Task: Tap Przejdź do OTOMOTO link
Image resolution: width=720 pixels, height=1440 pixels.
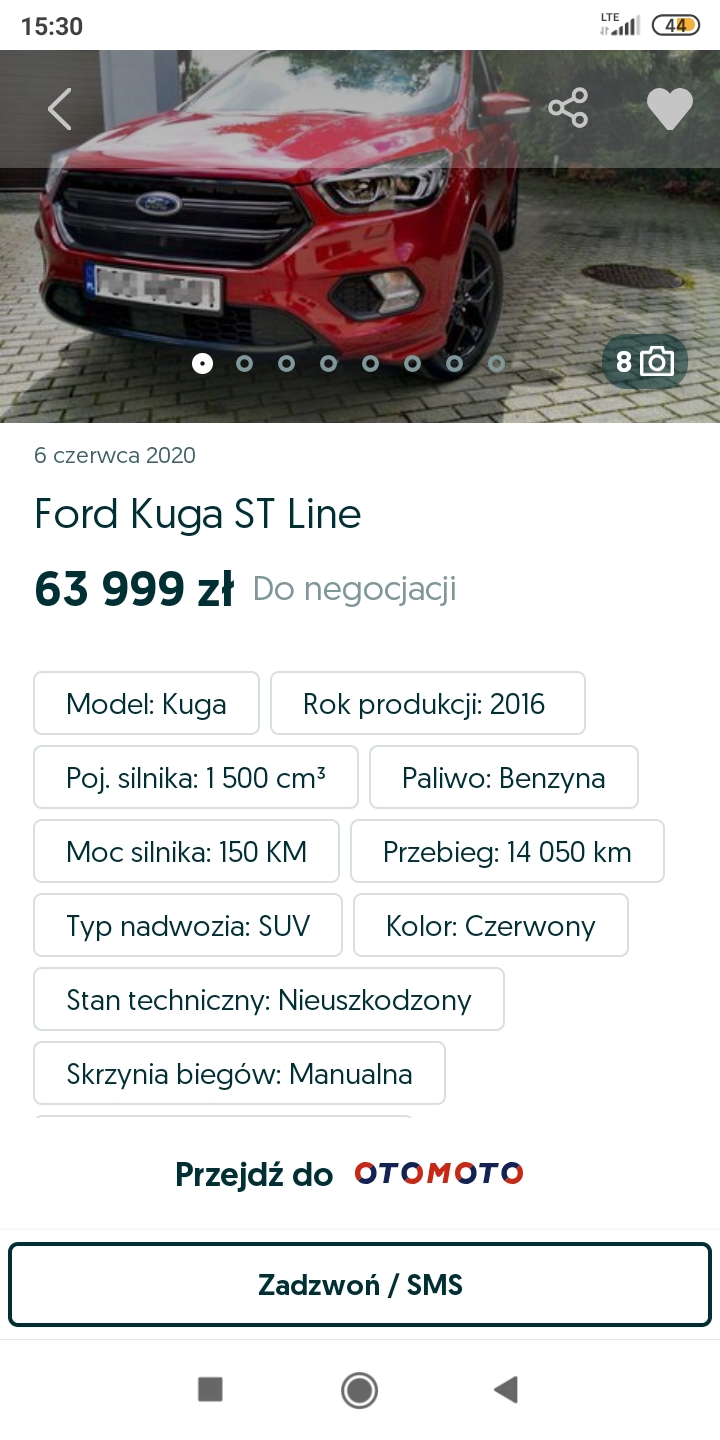Action: click(x=350, y=1174)
